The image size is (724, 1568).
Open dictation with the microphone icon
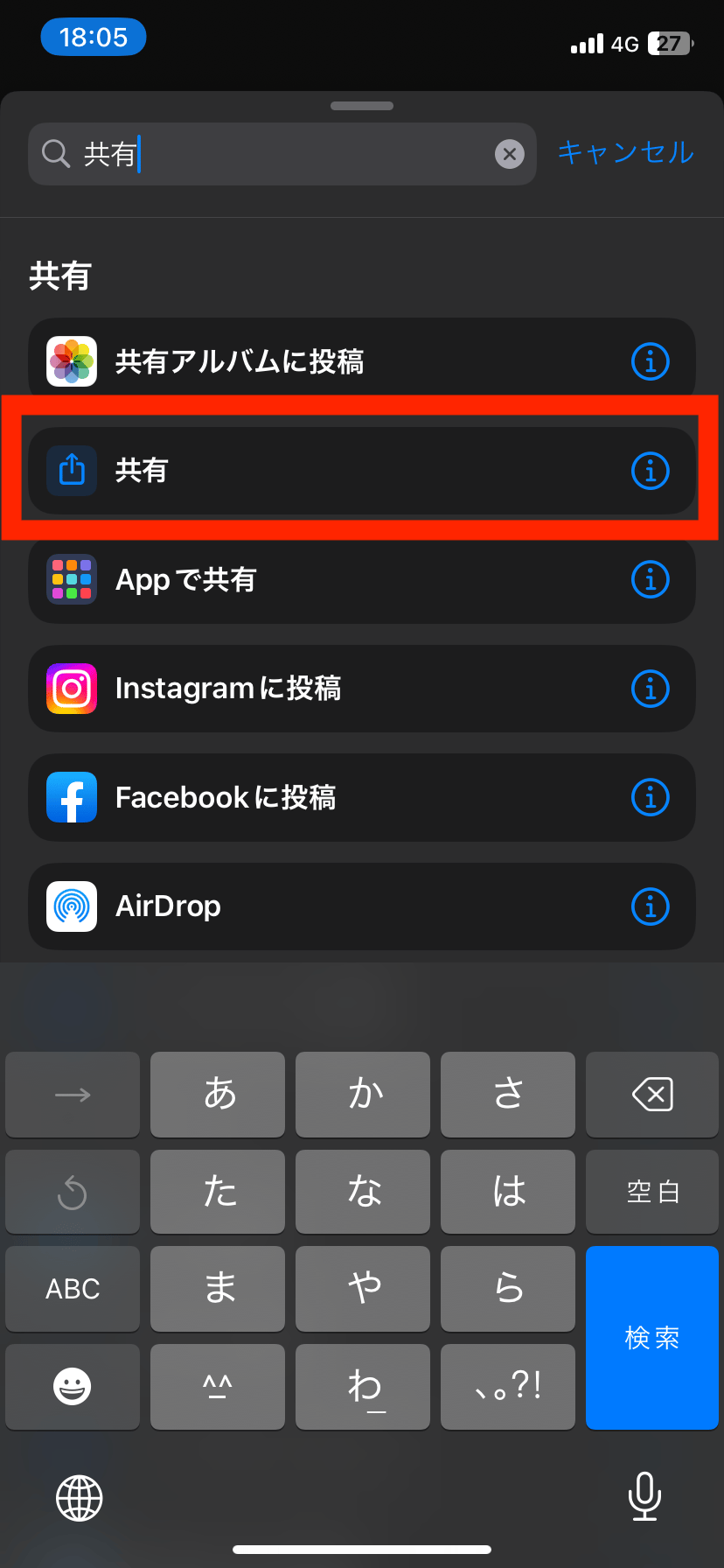coord(644,1497)
